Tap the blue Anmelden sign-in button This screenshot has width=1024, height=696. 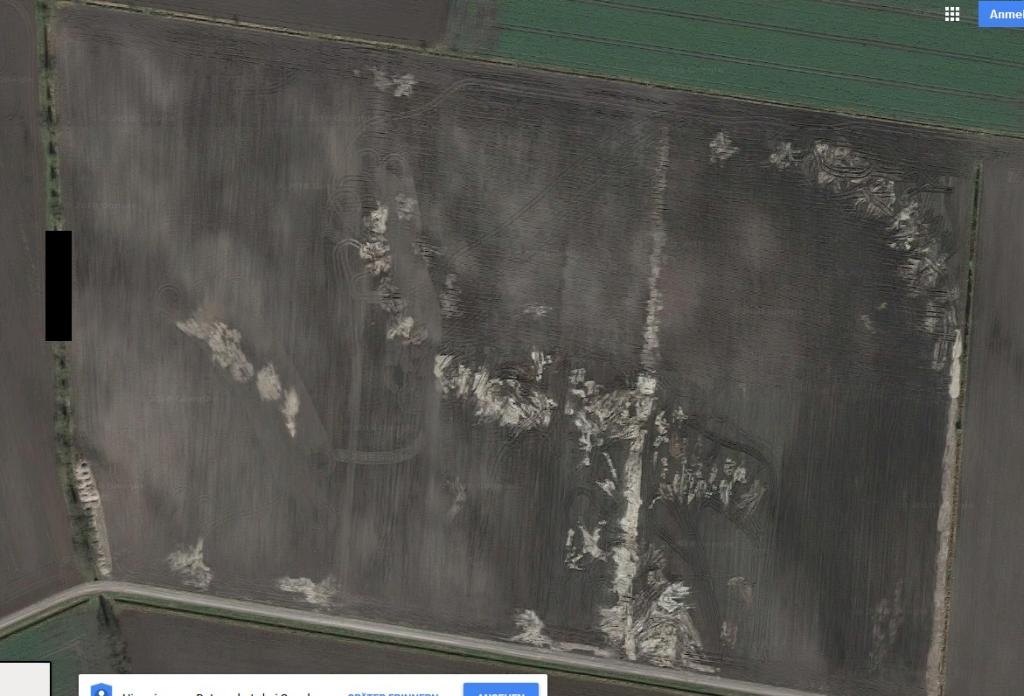pyautogui.click(x=1002, y=14)
